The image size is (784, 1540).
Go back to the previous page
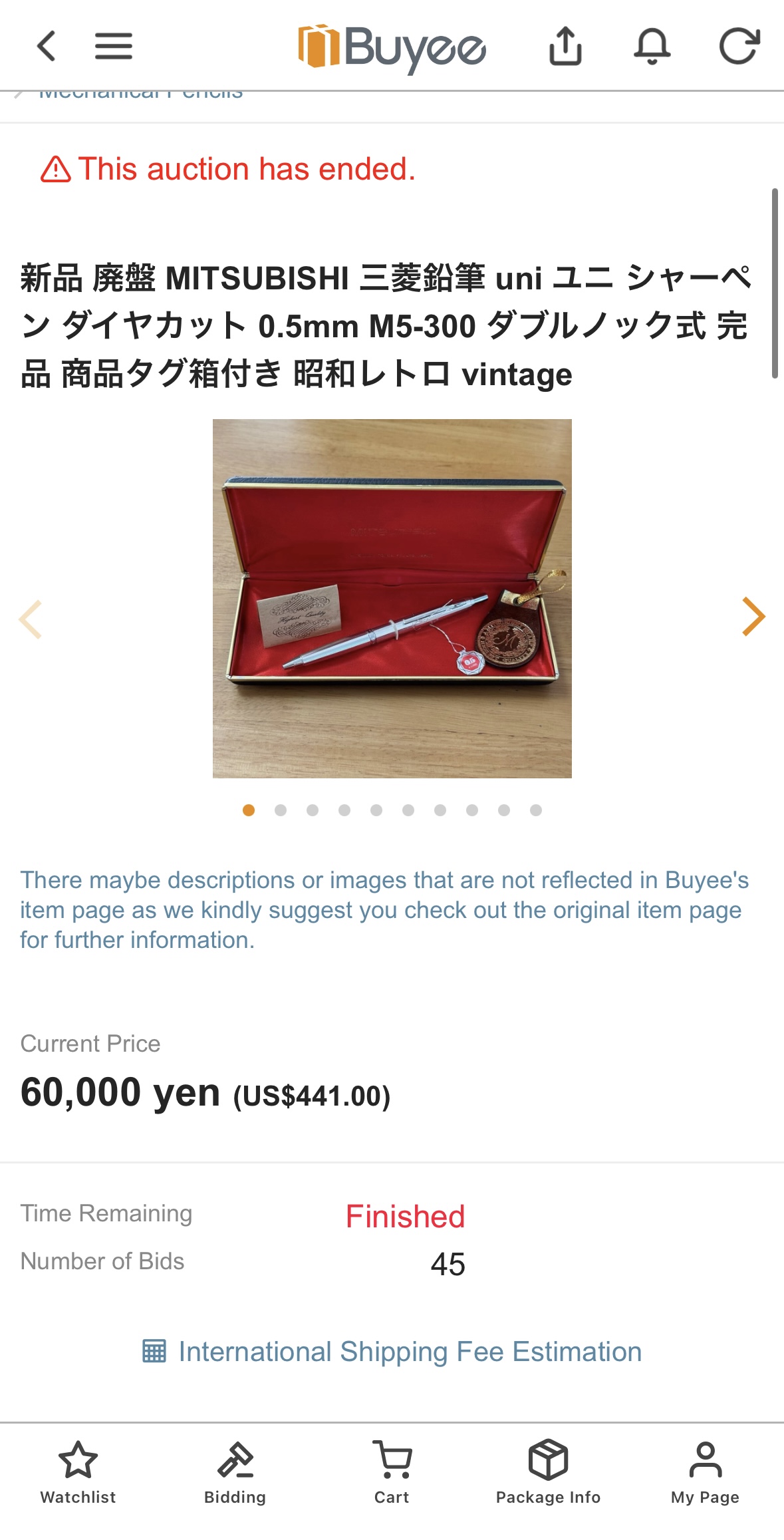point(46,46)
